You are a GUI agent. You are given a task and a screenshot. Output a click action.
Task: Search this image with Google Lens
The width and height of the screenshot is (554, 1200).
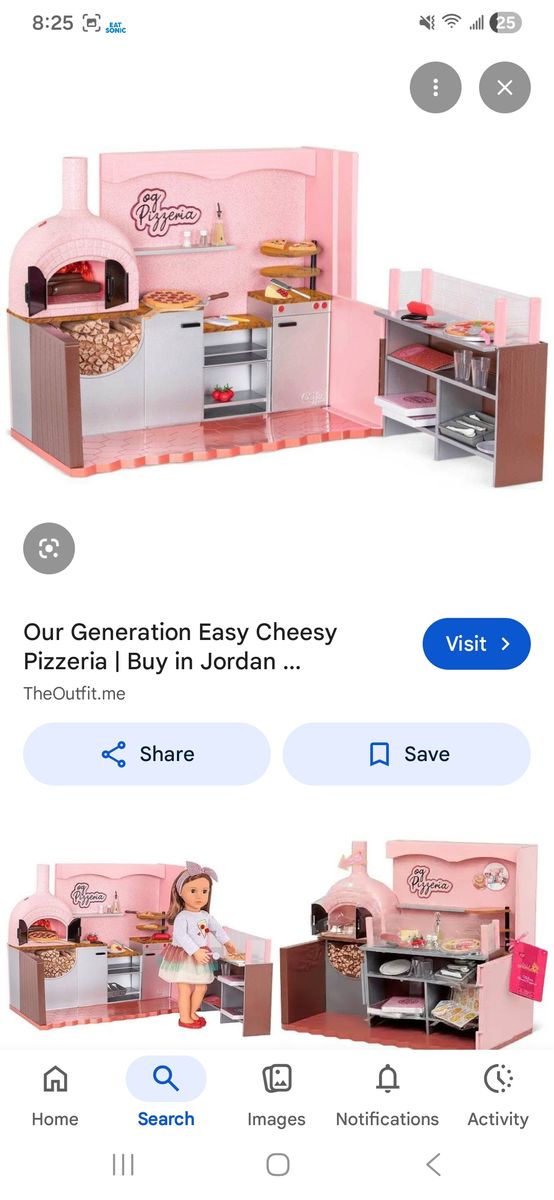[49, 548]
